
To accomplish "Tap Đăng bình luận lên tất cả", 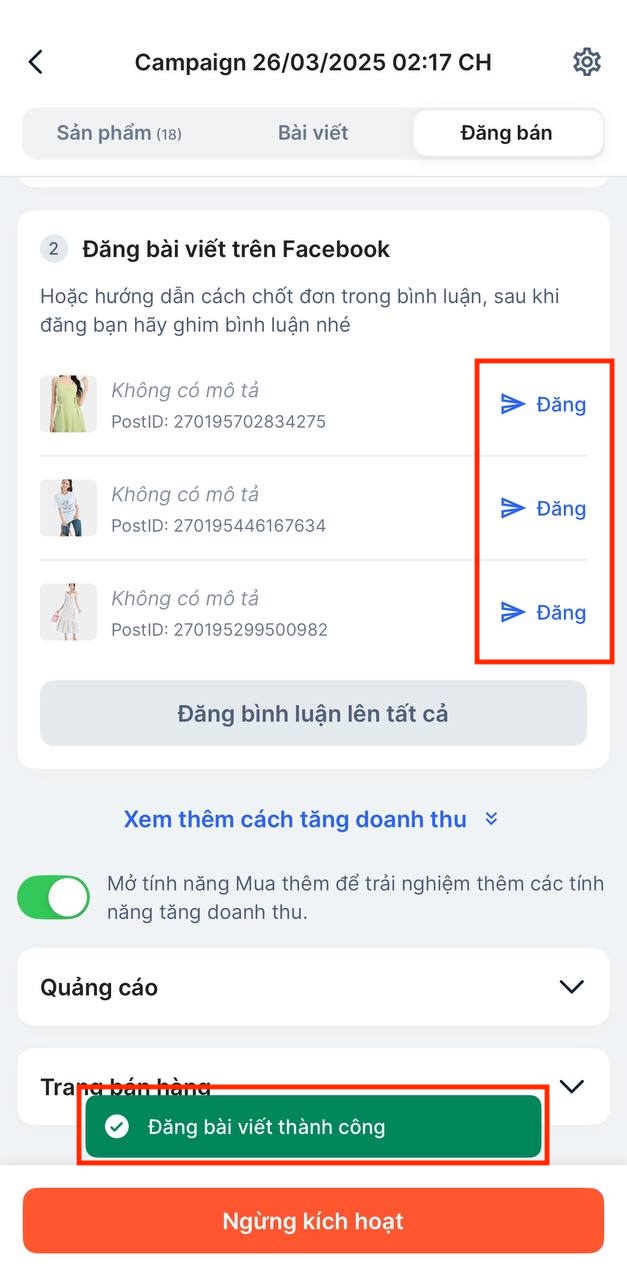I will (x=313, y=714).
